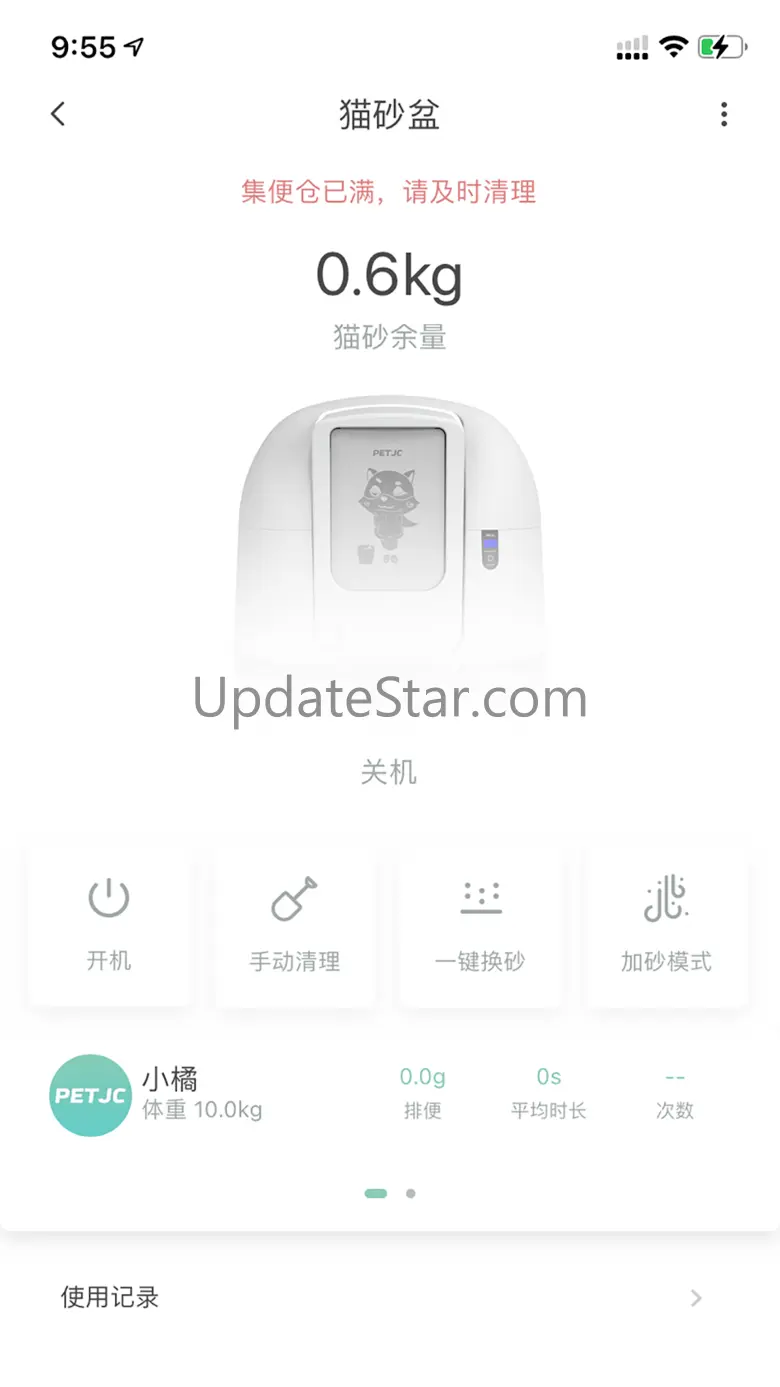Open 小橘's pet profile card
Image resolution: width=780 pixels, height=1387 pixels.
pyautogui.click(x=390, y=1095)
